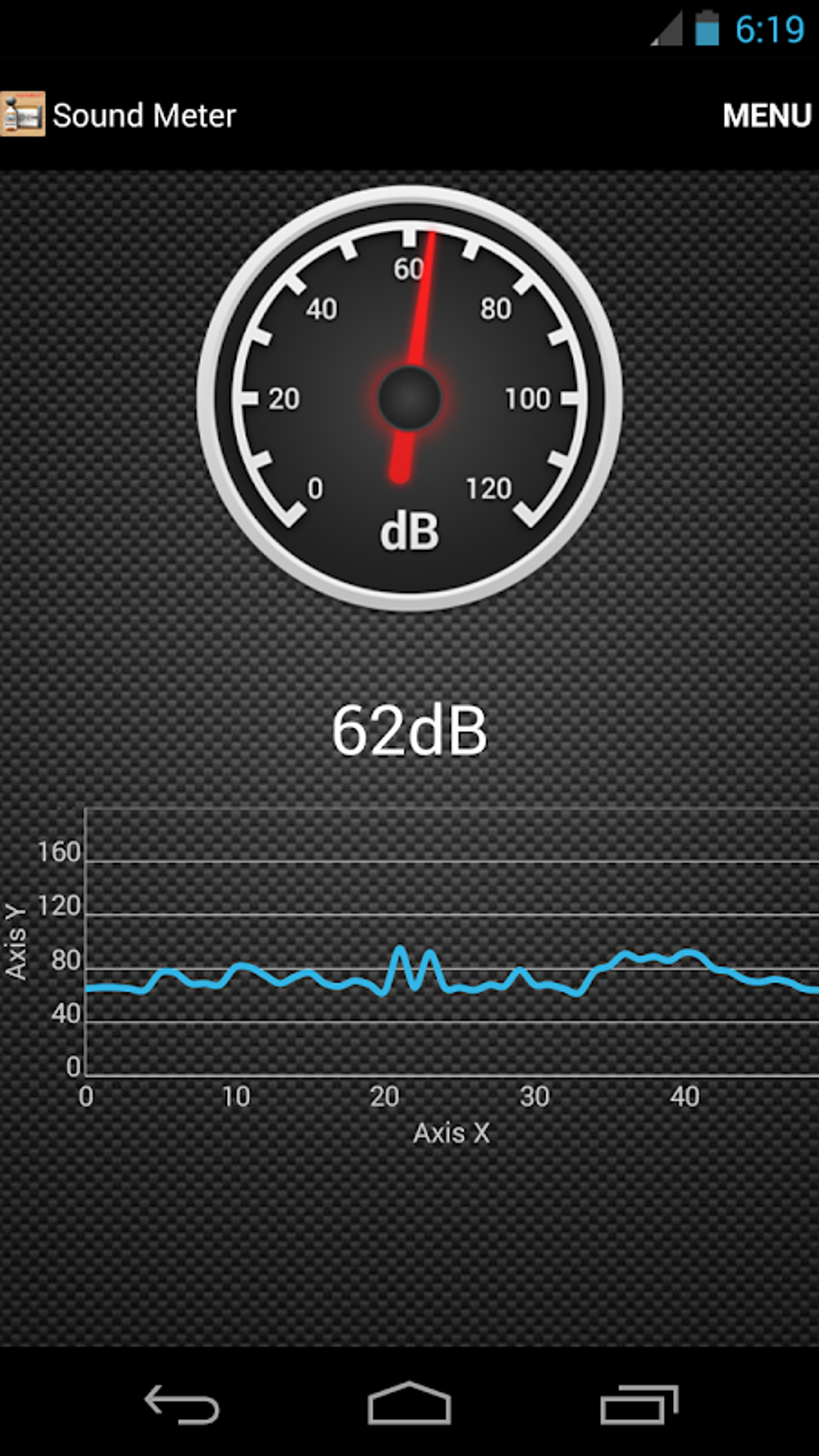Screen dimensions: 819x1456
Task: Tap the 62dB reading to freeze display
Action: (409, 729)
